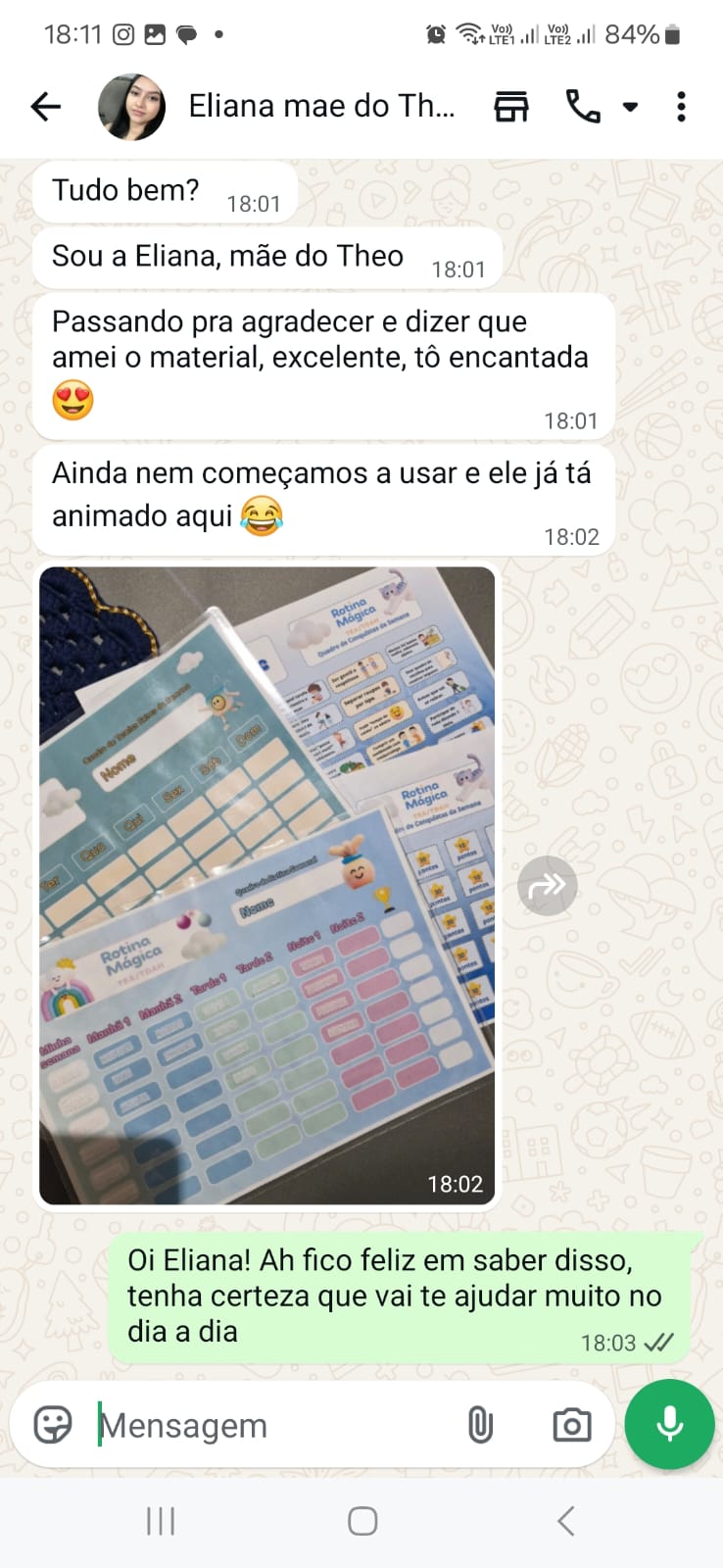Viewport: 723px width, 1568px height.
Task: Open the business catalog storefront icon
Action: [510, 106]
